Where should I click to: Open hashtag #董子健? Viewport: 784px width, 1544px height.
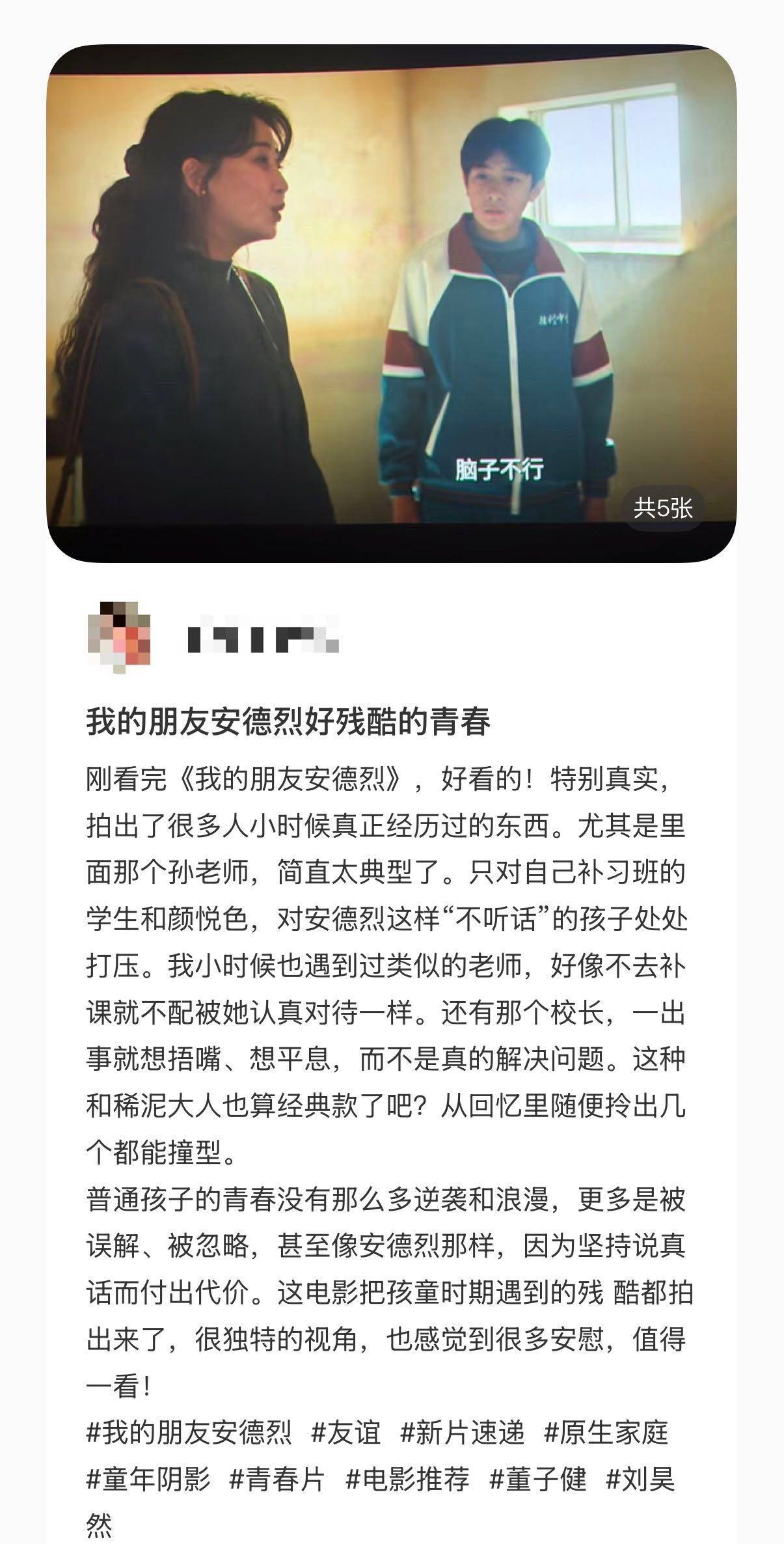[537, 1479]
